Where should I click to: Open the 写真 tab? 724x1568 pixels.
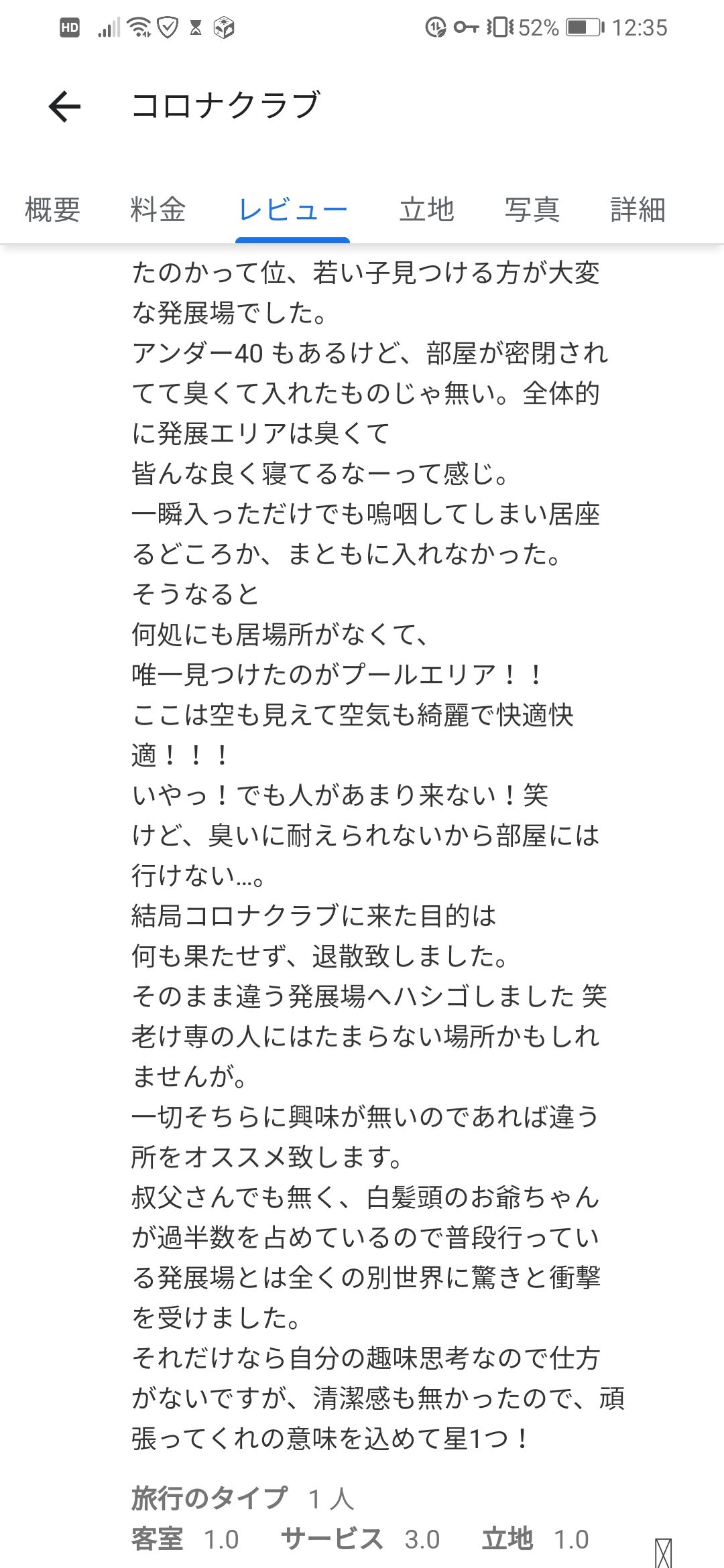click(532, 210)
